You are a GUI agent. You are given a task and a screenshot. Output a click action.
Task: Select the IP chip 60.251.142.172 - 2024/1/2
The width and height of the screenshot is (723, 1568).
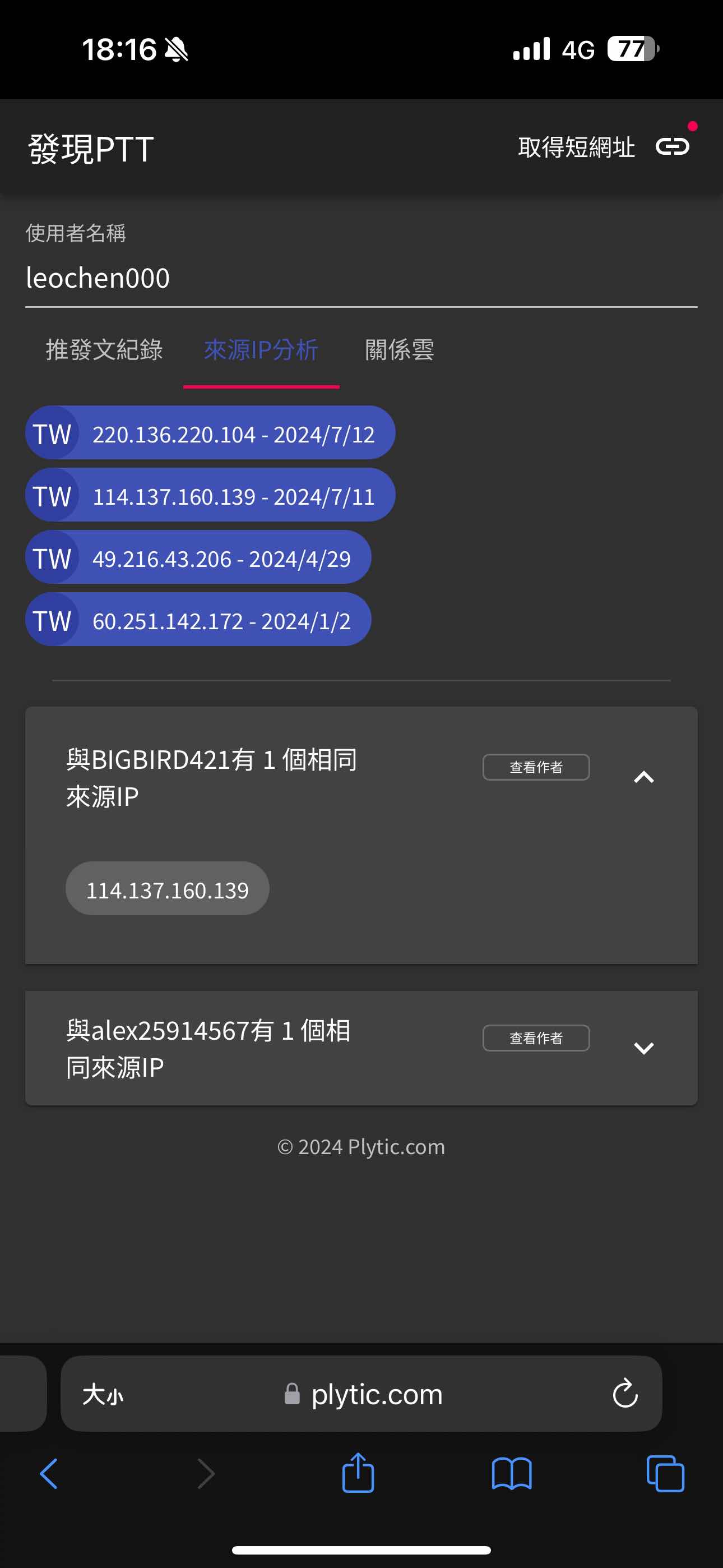[198, 620]
